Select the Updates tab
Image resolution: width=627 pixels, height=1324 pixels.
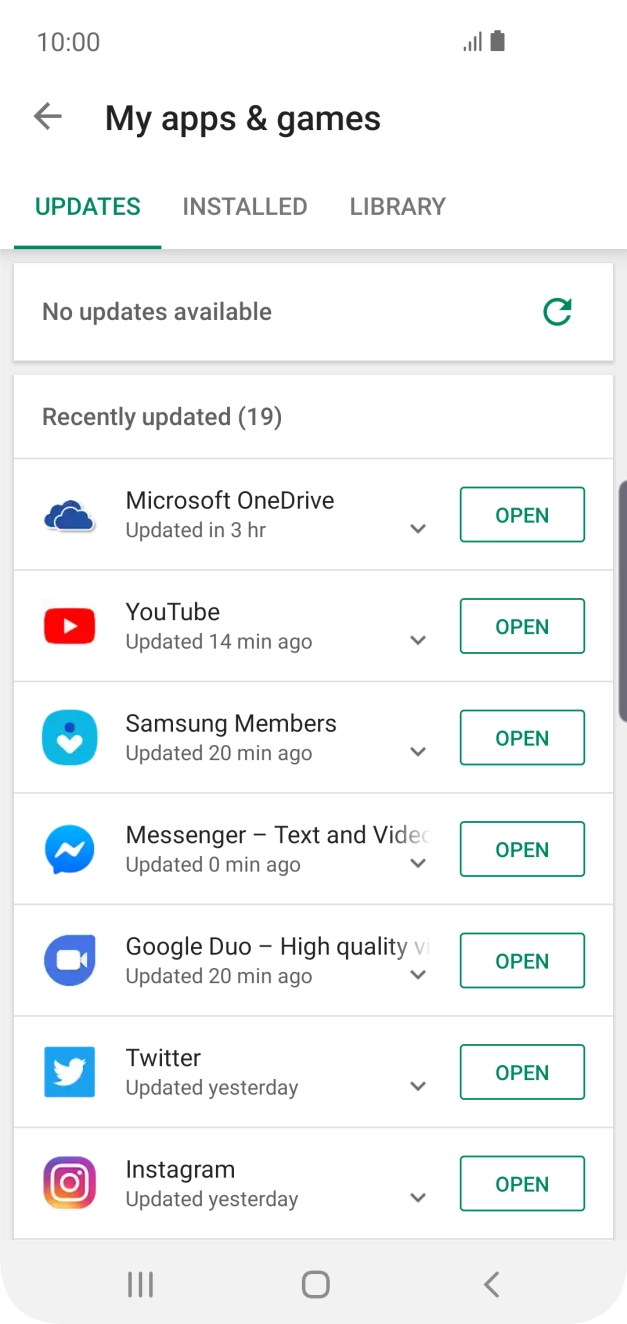(x=88, y=207)
